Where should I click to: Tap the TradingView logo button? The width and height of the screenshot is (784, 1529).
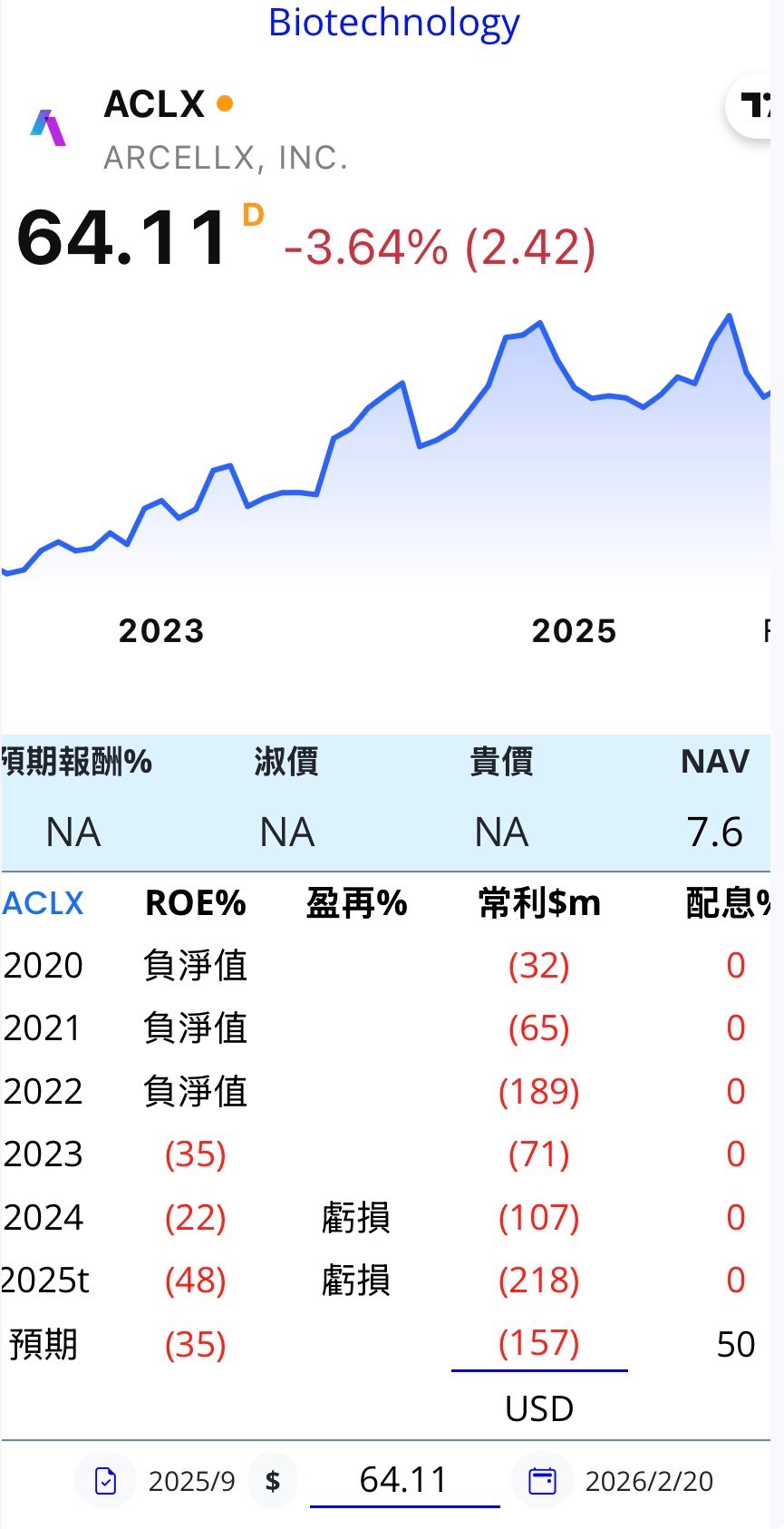pos(753,106)
